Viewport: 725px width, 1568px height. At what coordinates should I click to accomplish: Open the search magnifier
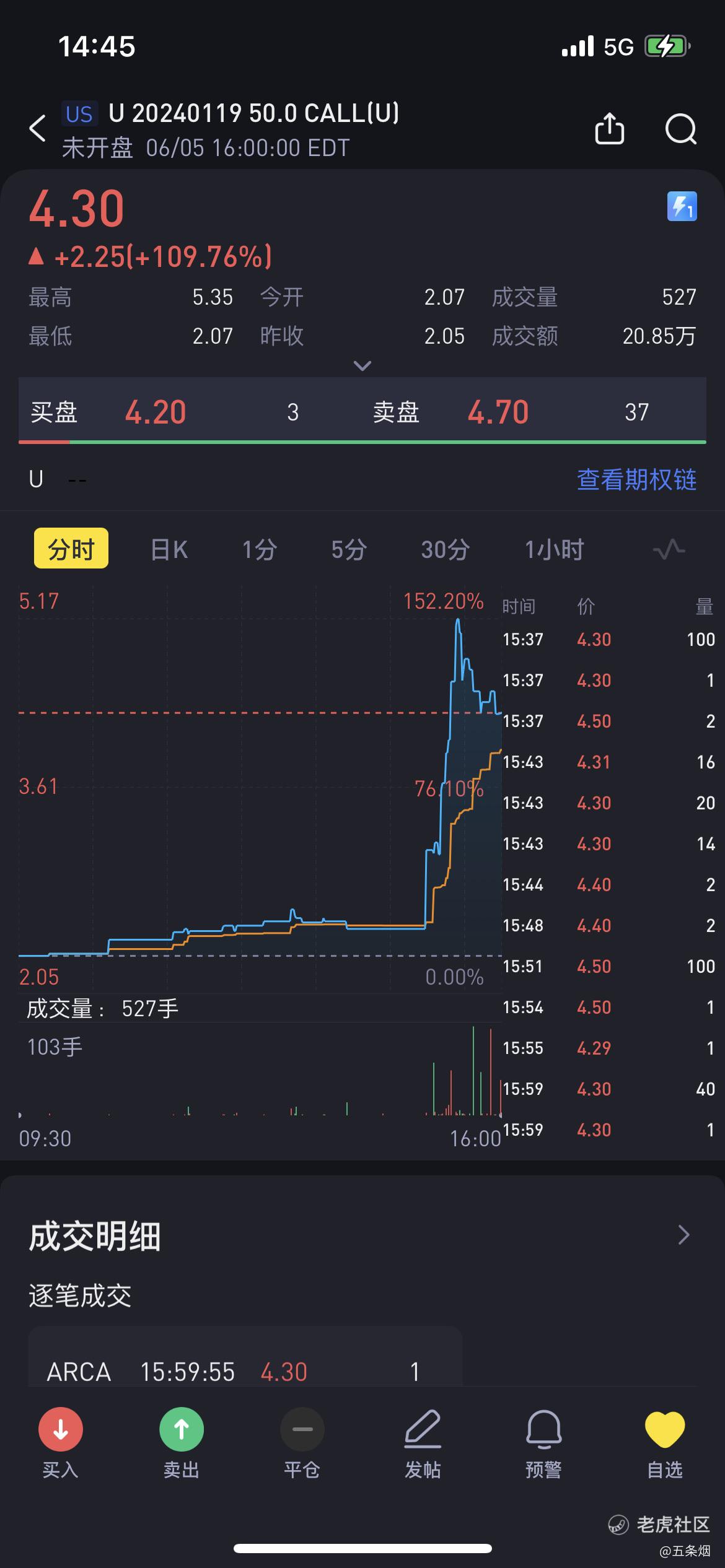pyautogui.click(x=680, y=129)
